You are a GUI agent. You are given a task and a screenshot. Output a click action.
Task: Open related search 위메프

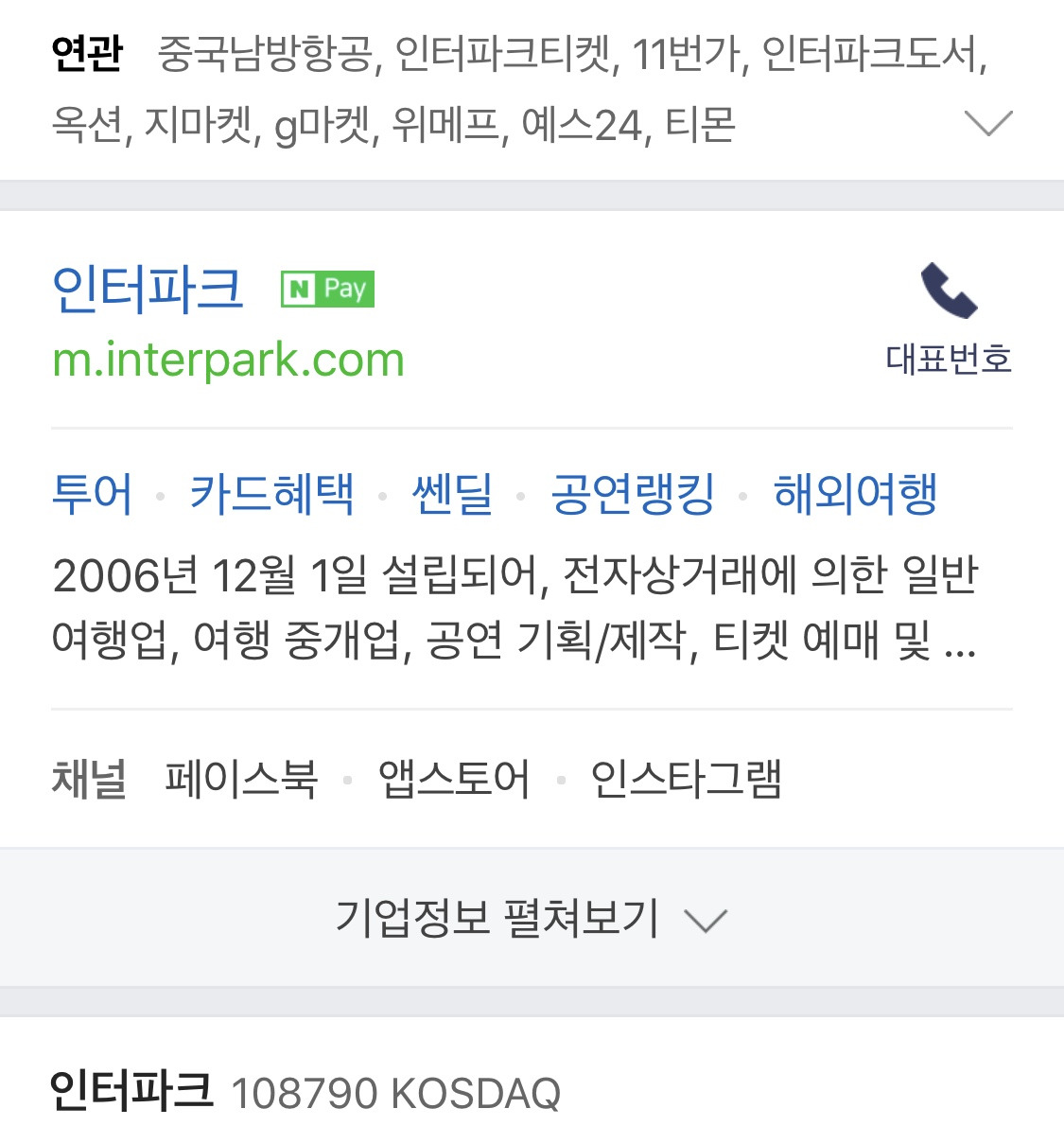pos(445,124)
